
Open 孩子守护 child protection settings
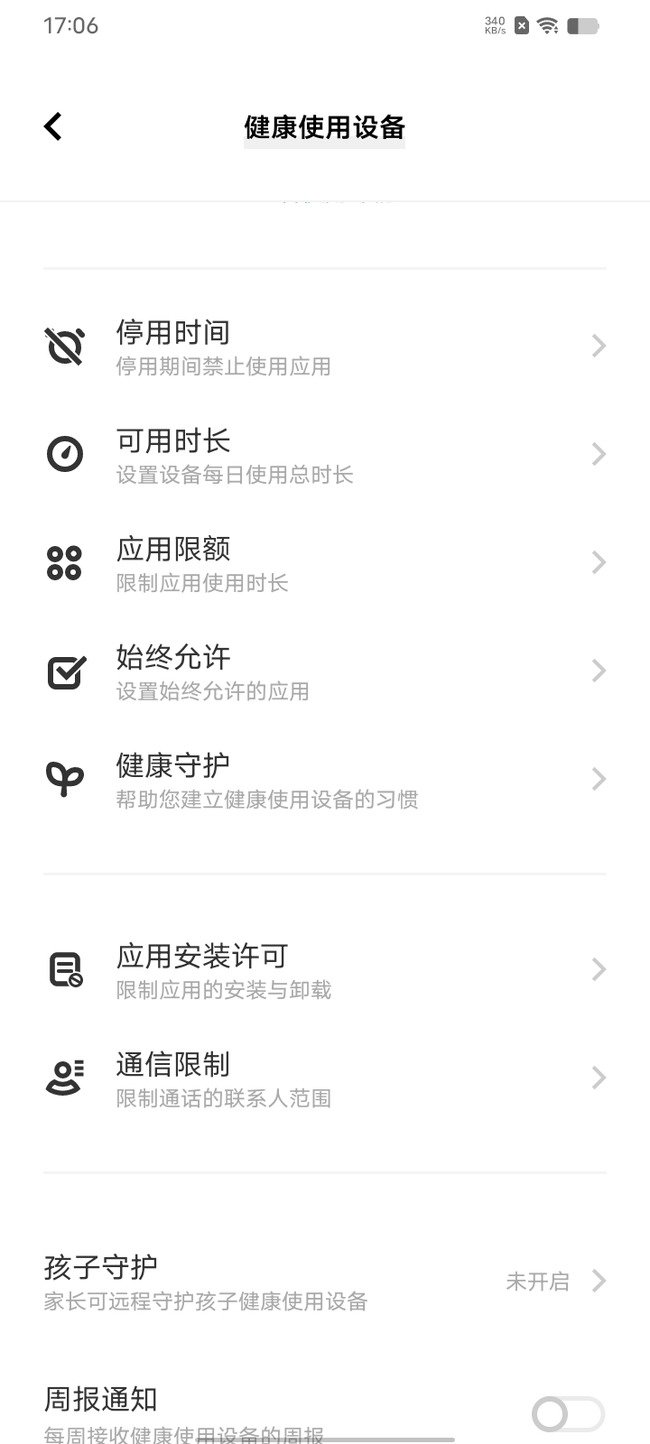click(x=324, y=1281)
